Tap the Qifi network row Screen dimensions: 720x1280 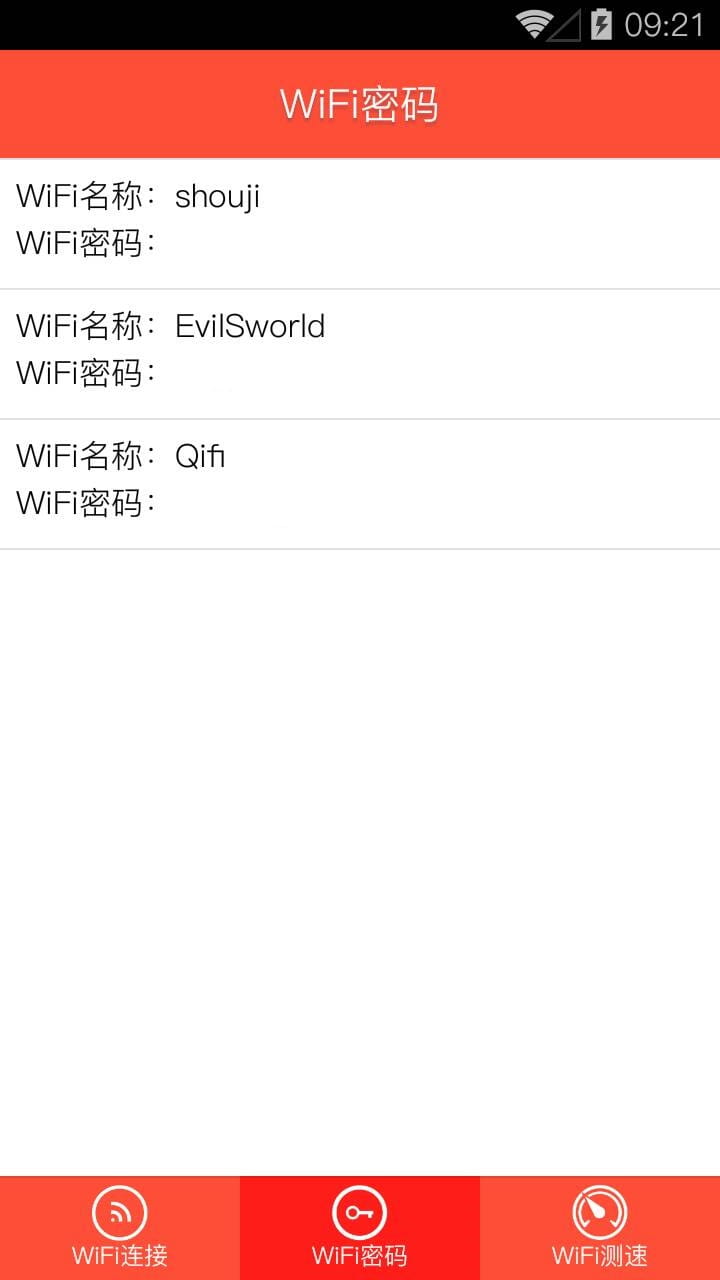coord(360,482)
